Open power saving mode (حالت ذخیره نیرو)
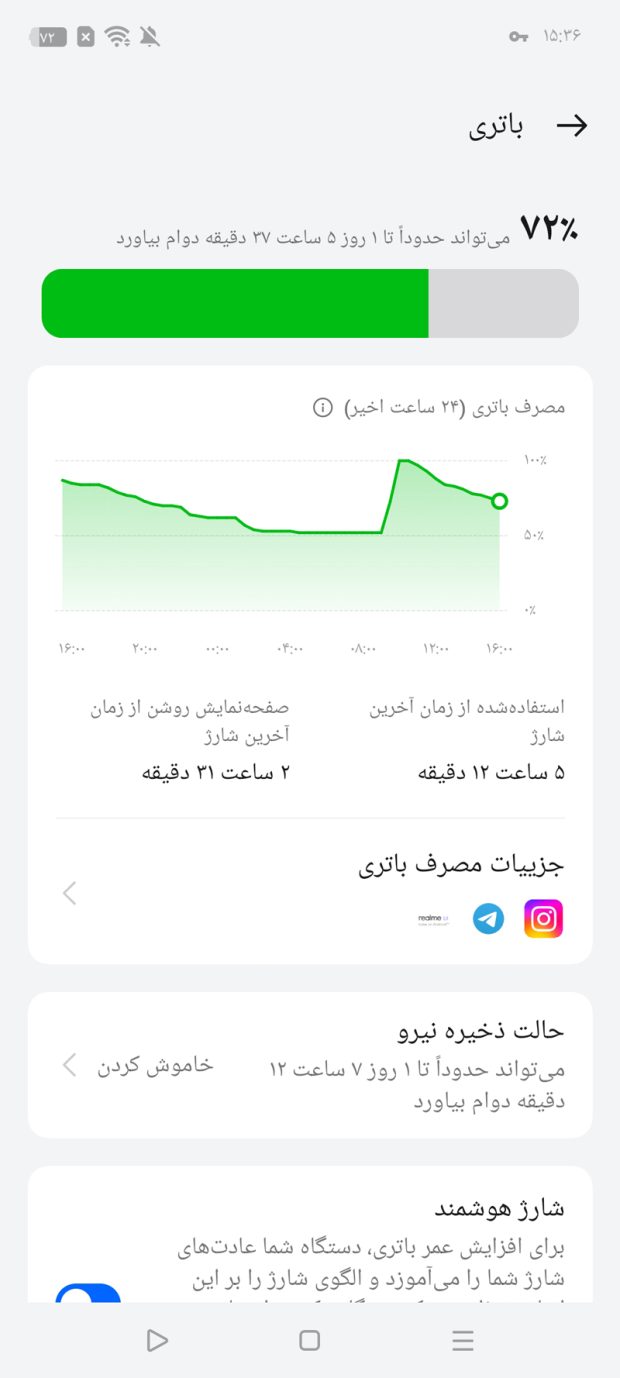620x1378 pixels. click(310, 1065)
